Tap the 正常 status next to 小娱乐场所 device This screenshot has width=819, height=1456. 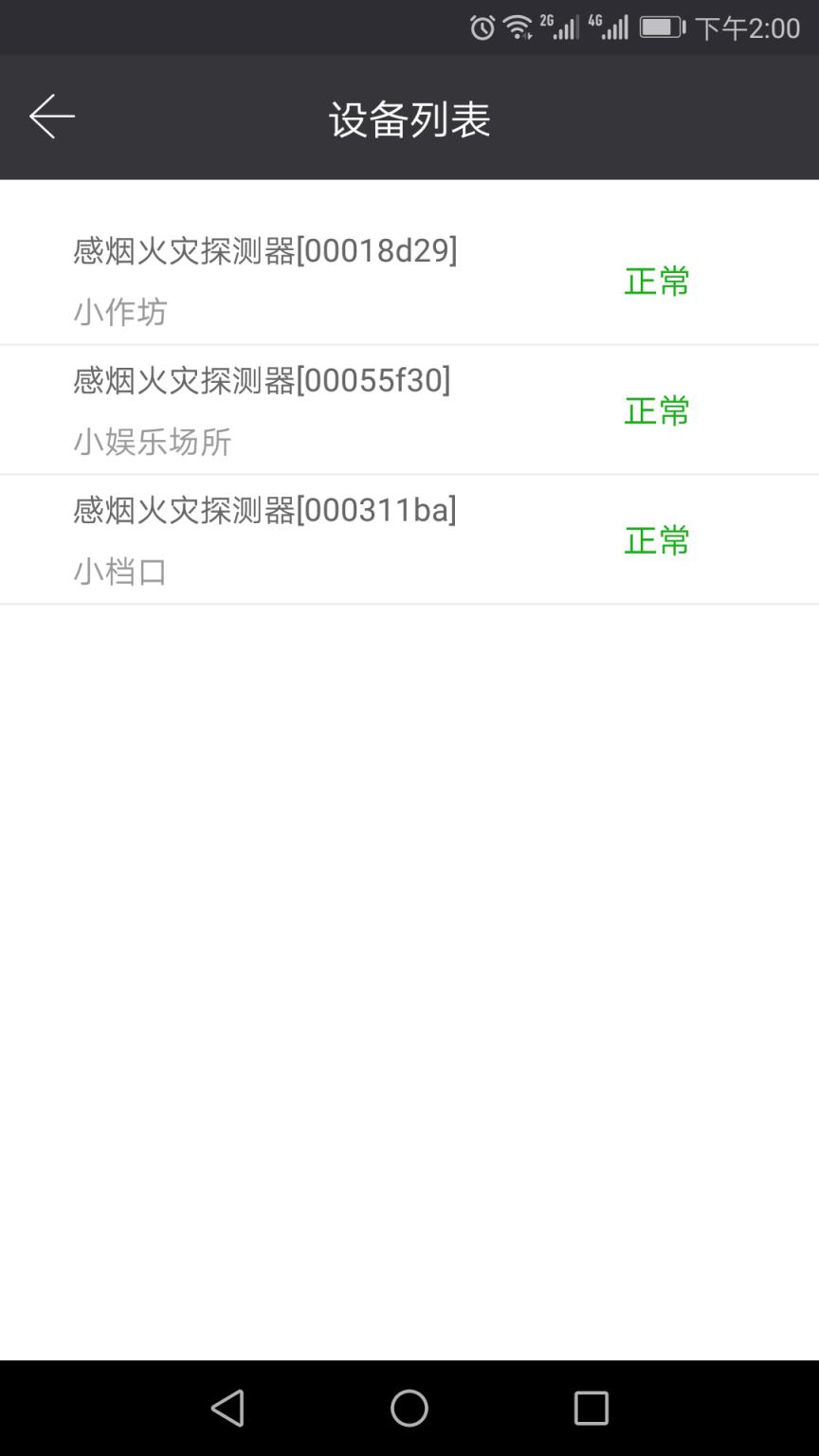(x=656, y=409)
